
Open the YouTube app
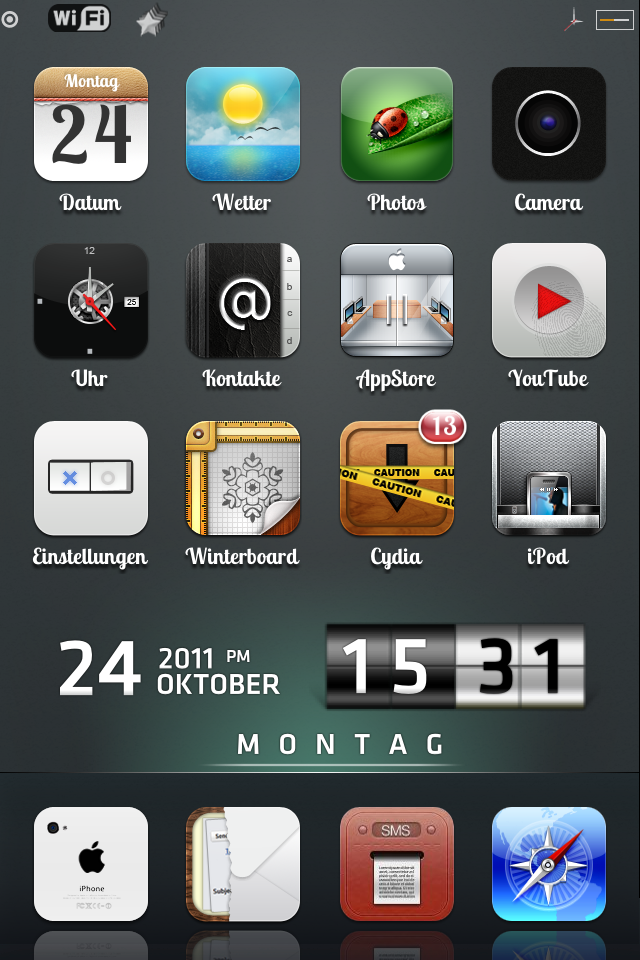click(x=548, y=301)
